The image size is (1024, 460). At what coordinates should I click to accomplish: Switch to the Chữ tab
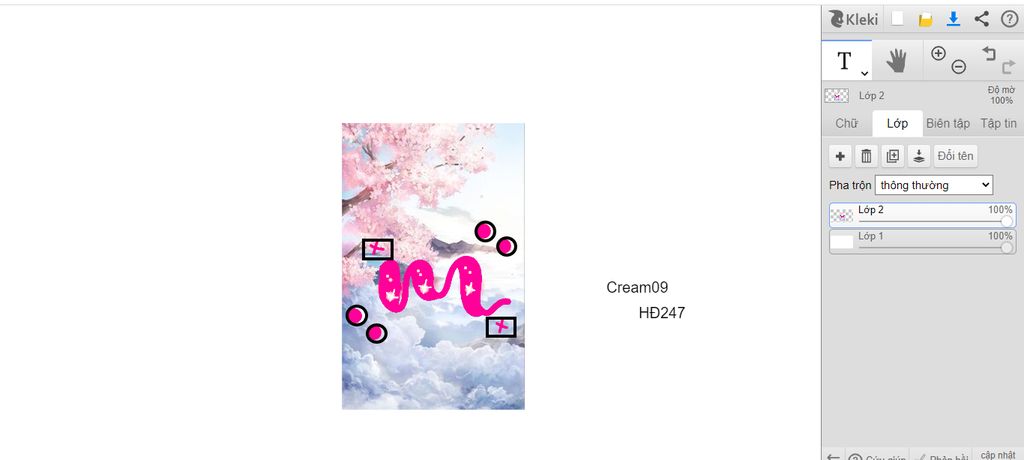click(x=847, y=124)
